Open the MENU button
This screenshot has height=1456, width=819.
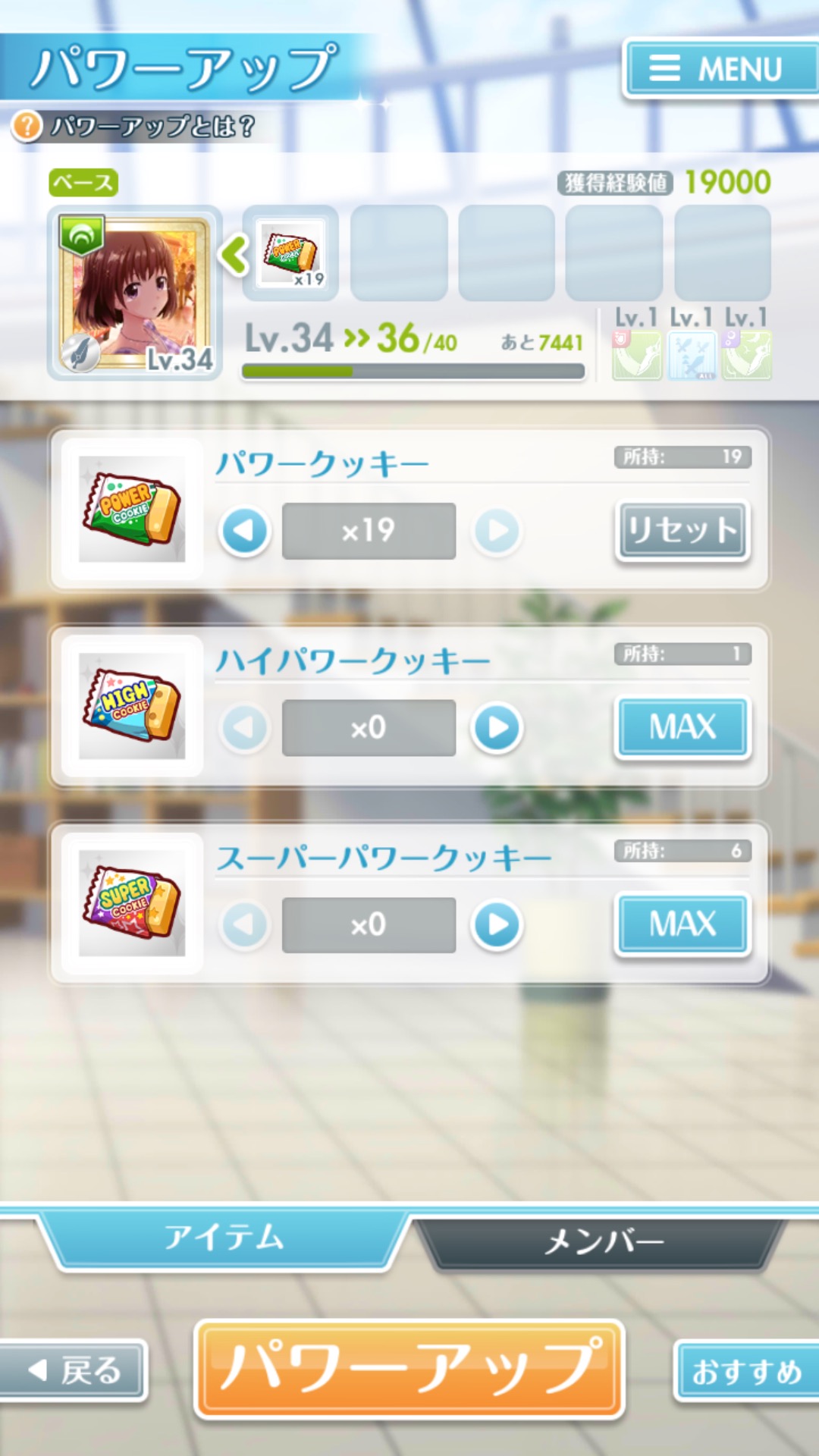(x=719, y=69)
